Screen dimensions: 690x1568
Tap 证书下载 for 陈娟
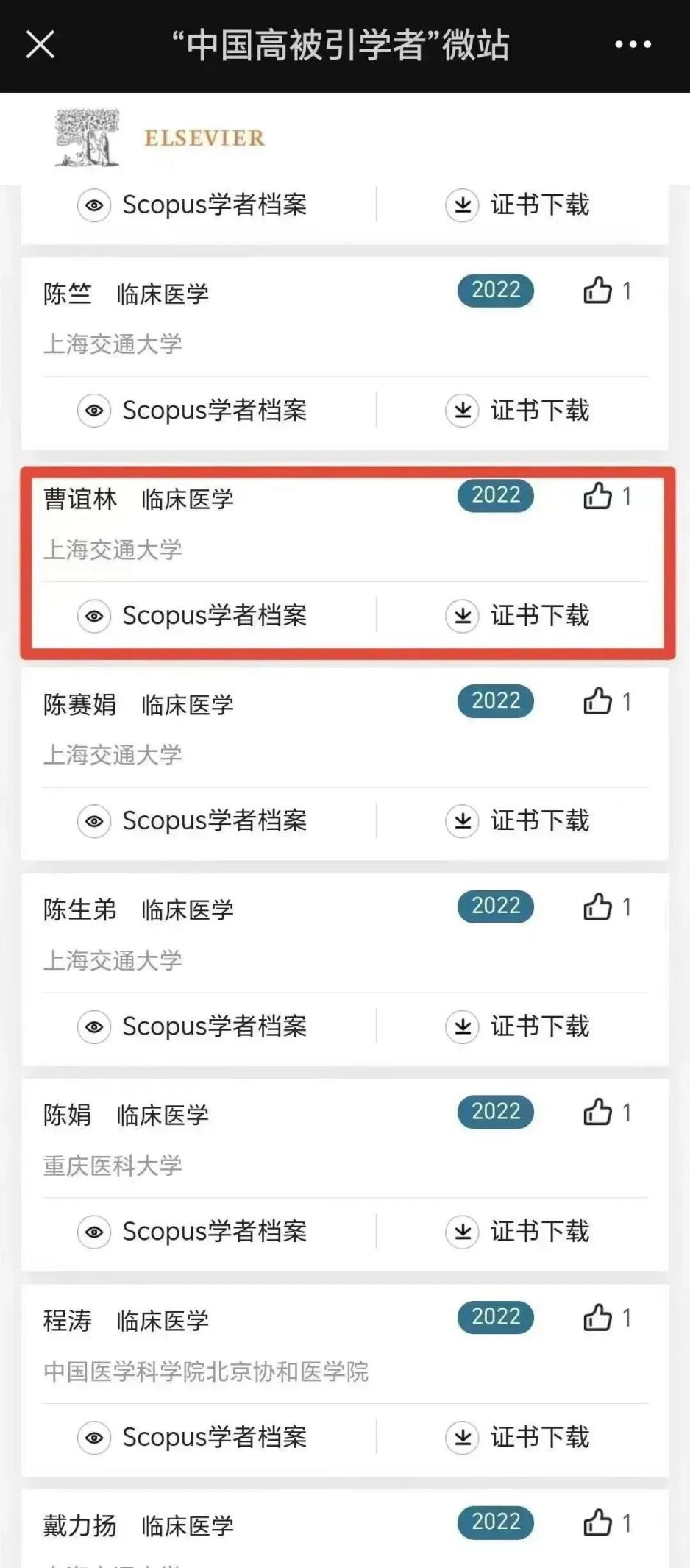tap(518, 1232)
